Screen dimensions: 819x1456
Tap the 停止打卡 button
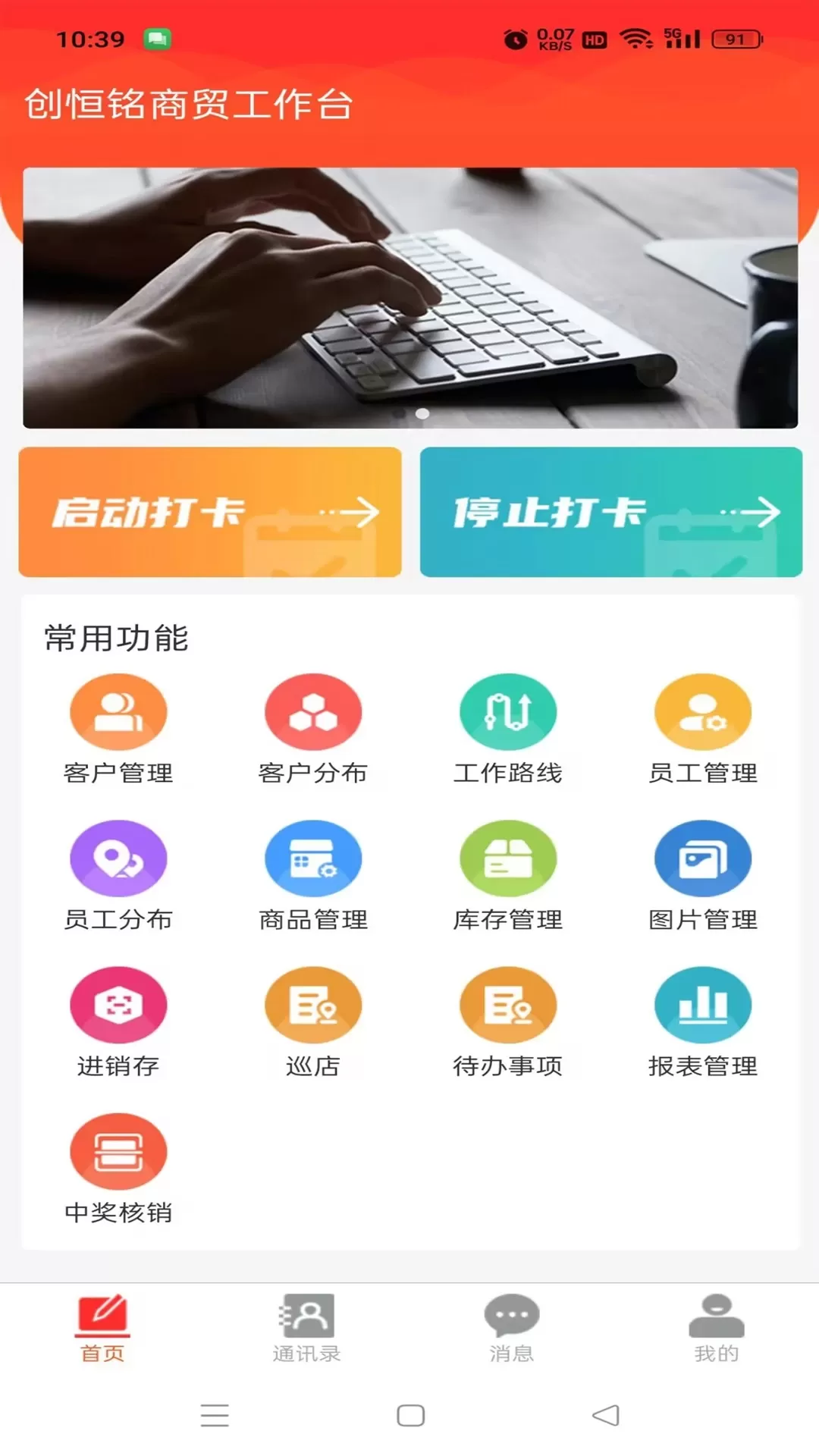coord(610,513)
